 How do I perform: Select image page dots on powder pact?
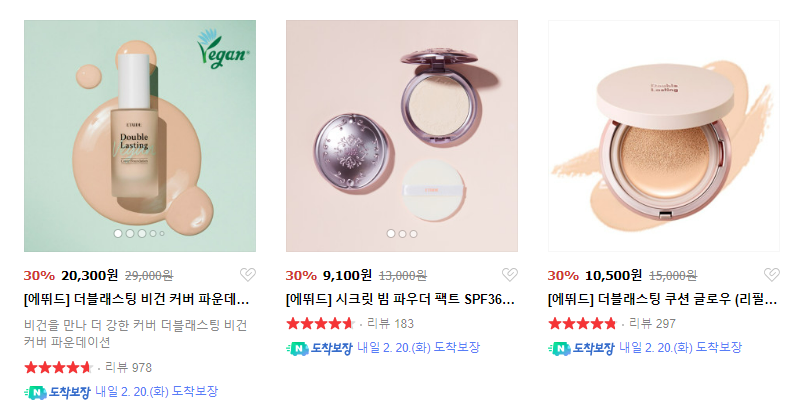pos(402,233)
